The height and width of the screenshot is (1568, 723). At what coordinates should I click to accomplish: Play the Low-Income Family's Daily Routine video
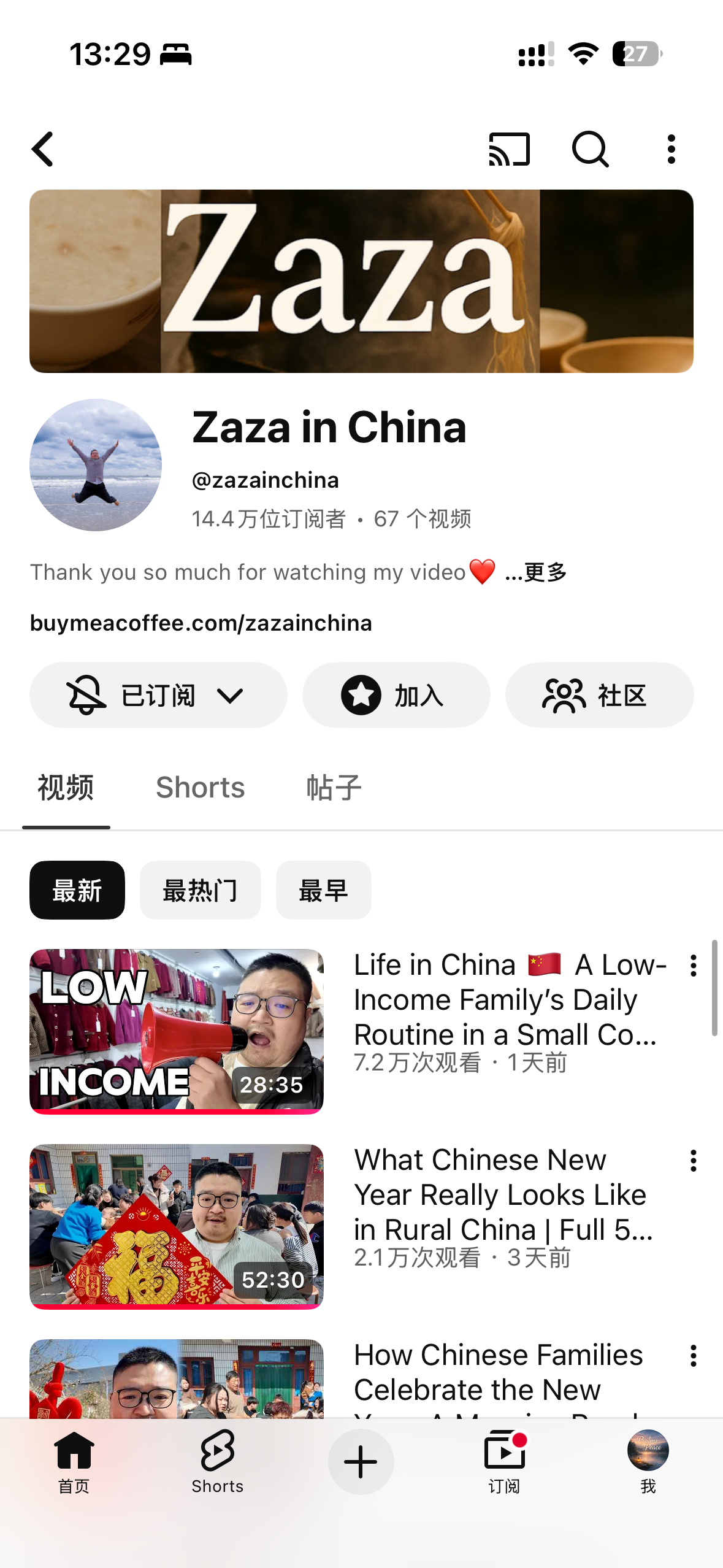(x=177, y=1031)
